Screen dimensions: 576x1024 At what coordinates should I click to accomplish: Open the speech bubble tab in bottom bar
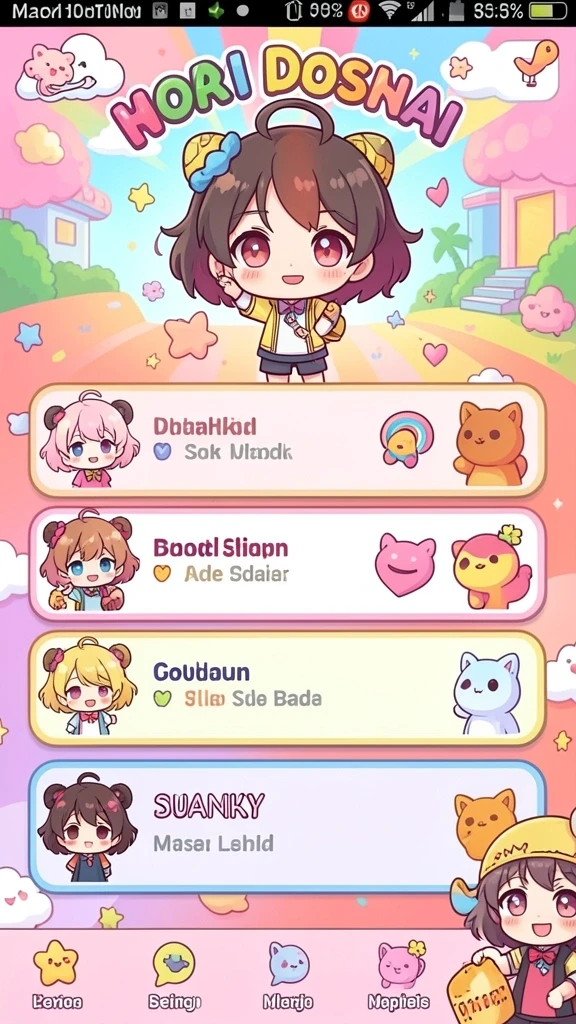point(174,974)
